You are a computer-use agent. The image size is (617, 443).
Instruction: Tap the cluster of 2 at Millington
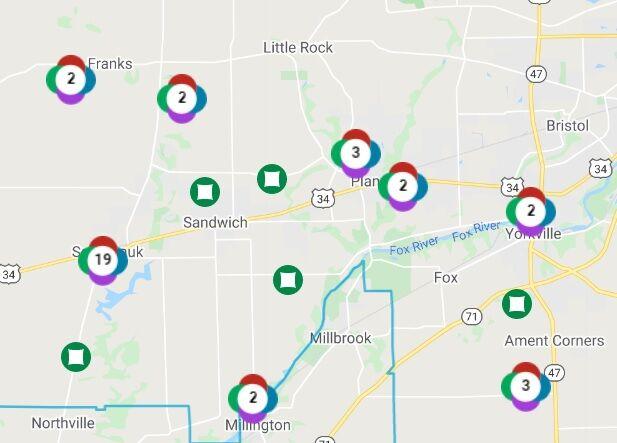253,397
